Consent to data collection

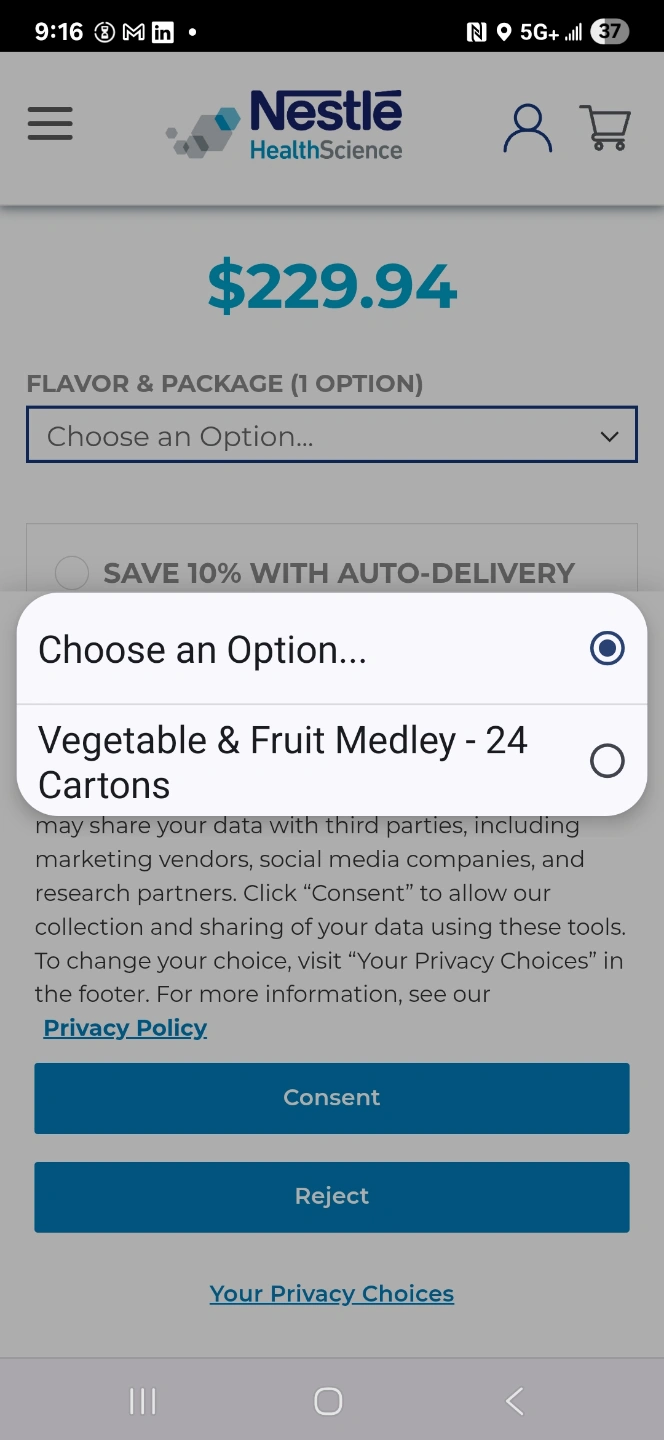point(332,1098)
